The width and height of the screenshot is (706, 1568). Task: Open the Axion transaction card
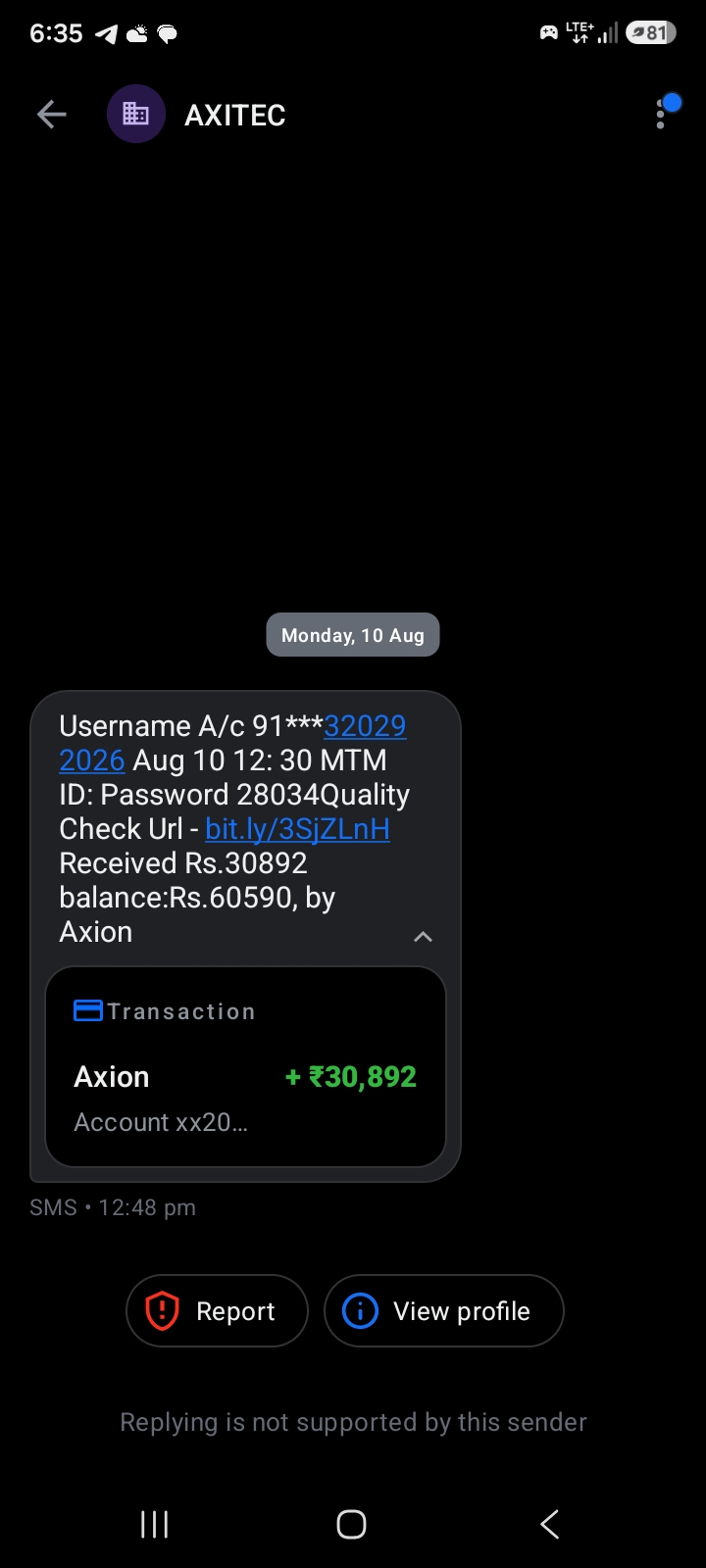click(245, 1067)
